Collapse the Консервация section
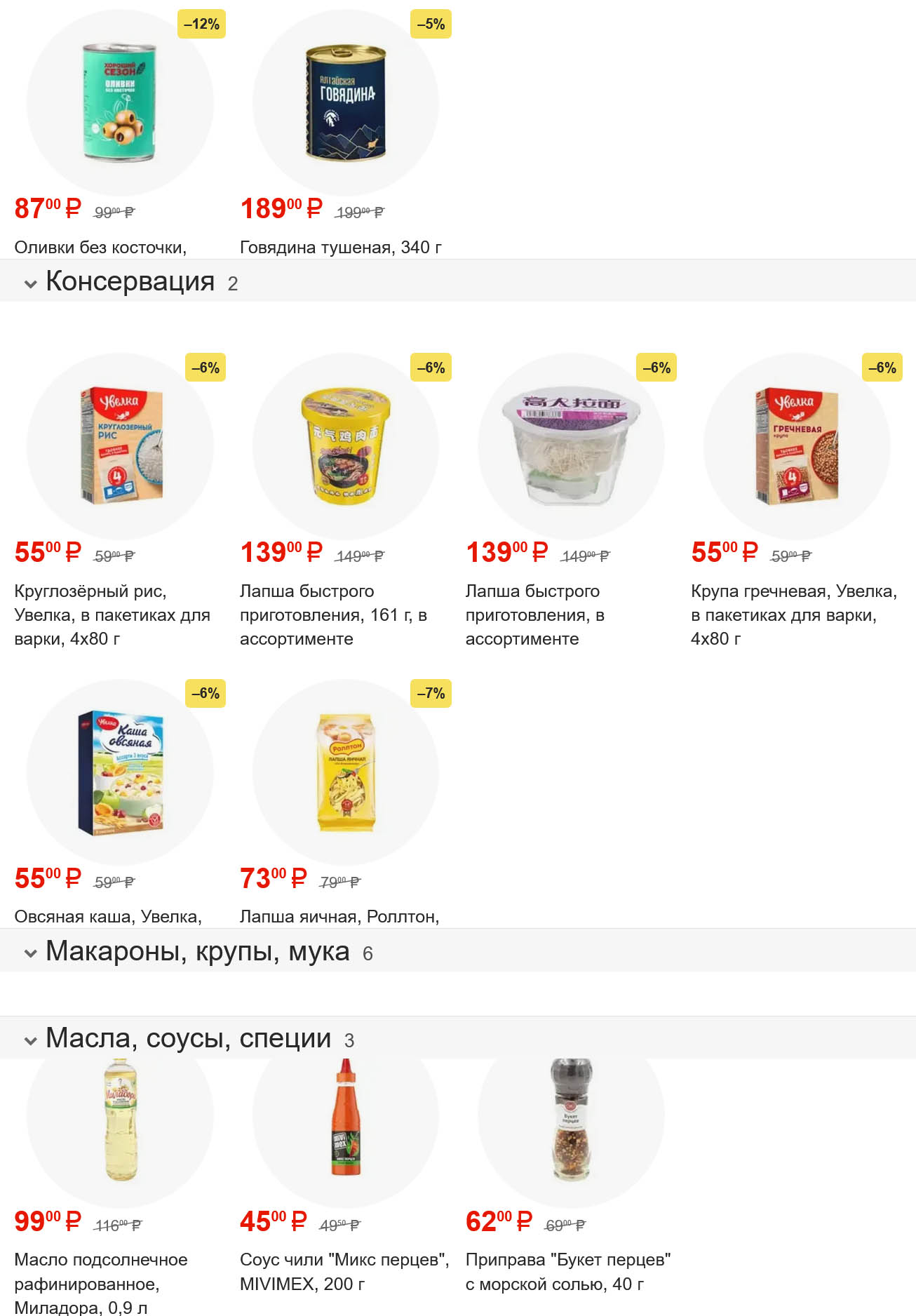 point(30,284)
